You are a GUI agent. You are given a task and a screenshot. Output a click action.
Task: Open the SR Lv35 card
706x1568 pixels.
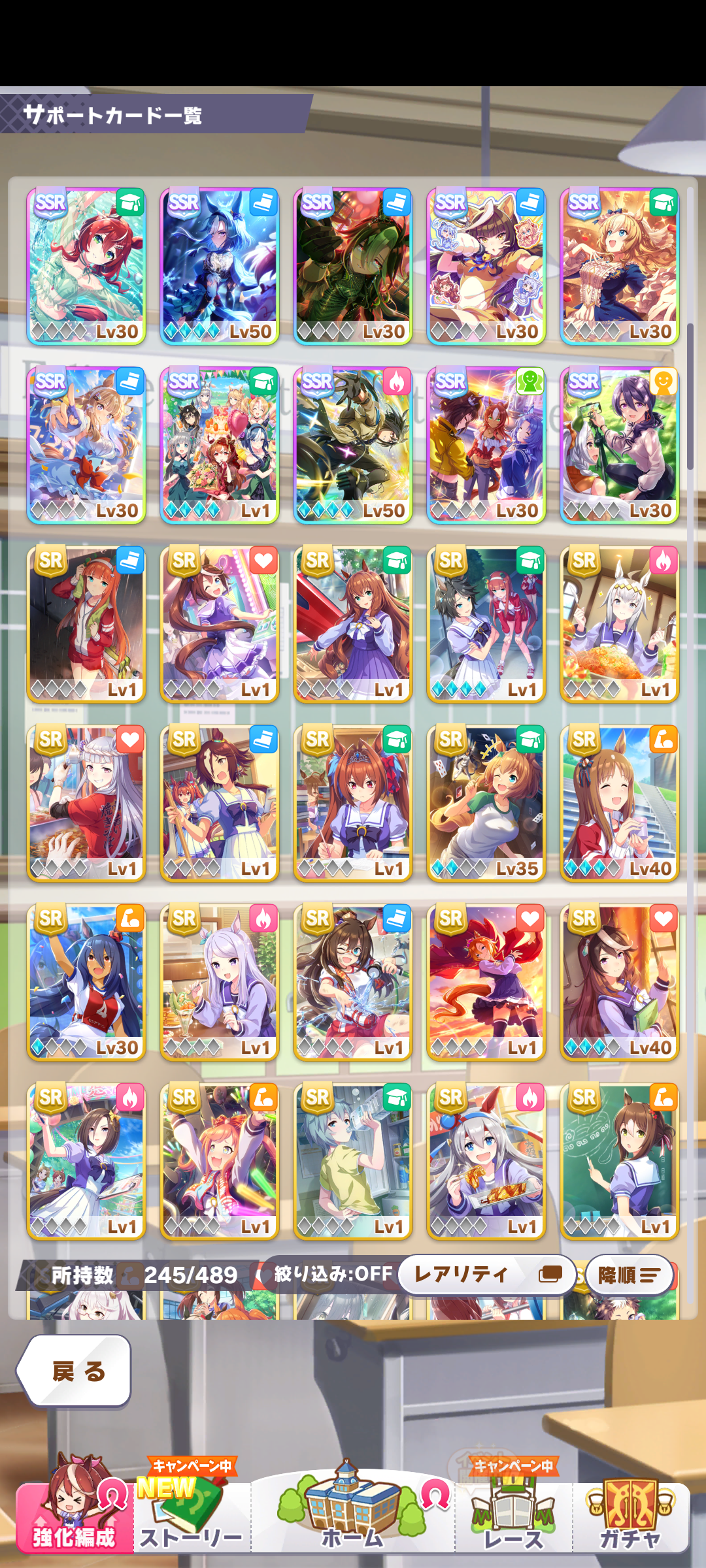pos(486,803)
